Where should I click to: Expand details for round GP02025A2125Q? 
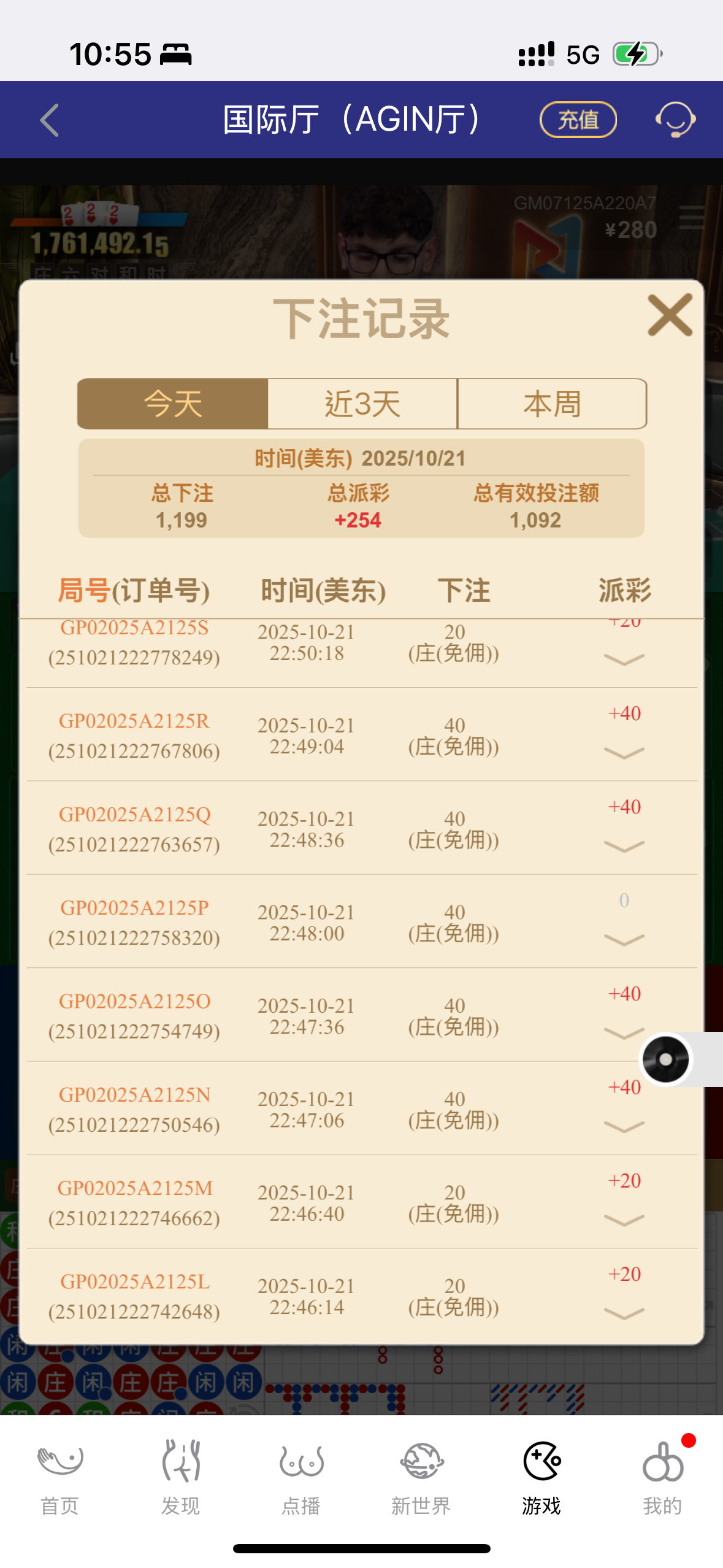624,846
